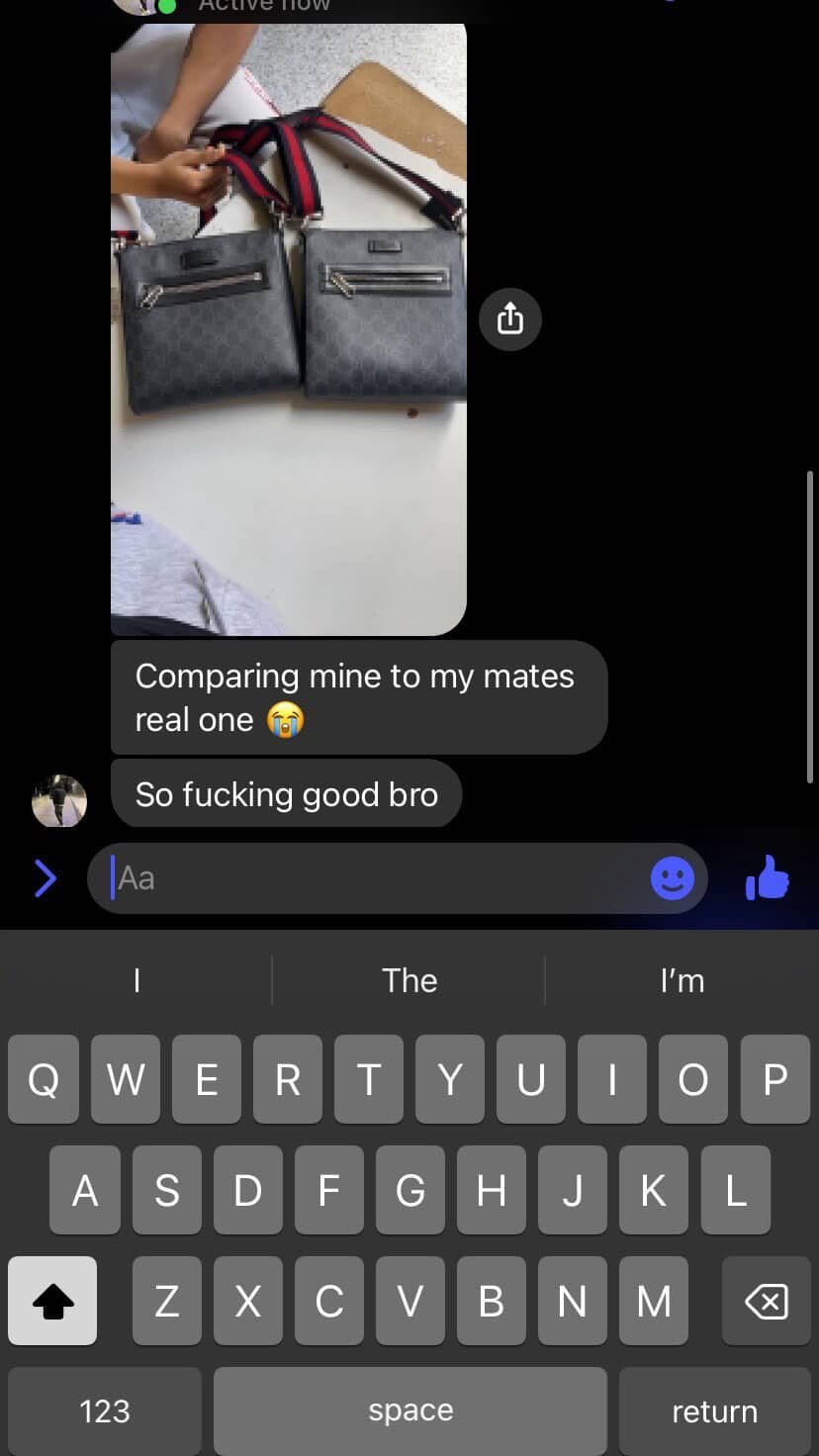This screenshot has width=819, height=1456.
Task: Open the bag comparison photo
Action: (288, 326)
